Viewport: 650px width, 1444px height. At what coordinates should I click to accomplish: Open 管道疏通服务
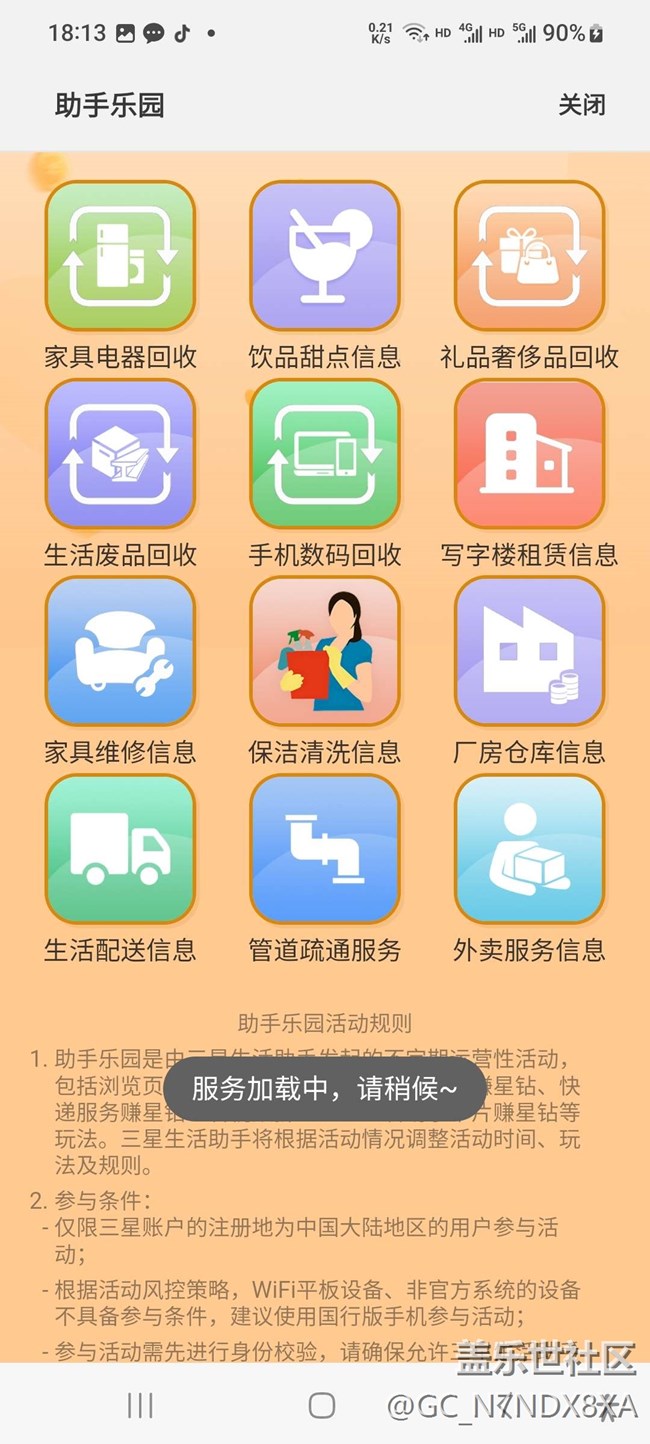coord(324,850)
